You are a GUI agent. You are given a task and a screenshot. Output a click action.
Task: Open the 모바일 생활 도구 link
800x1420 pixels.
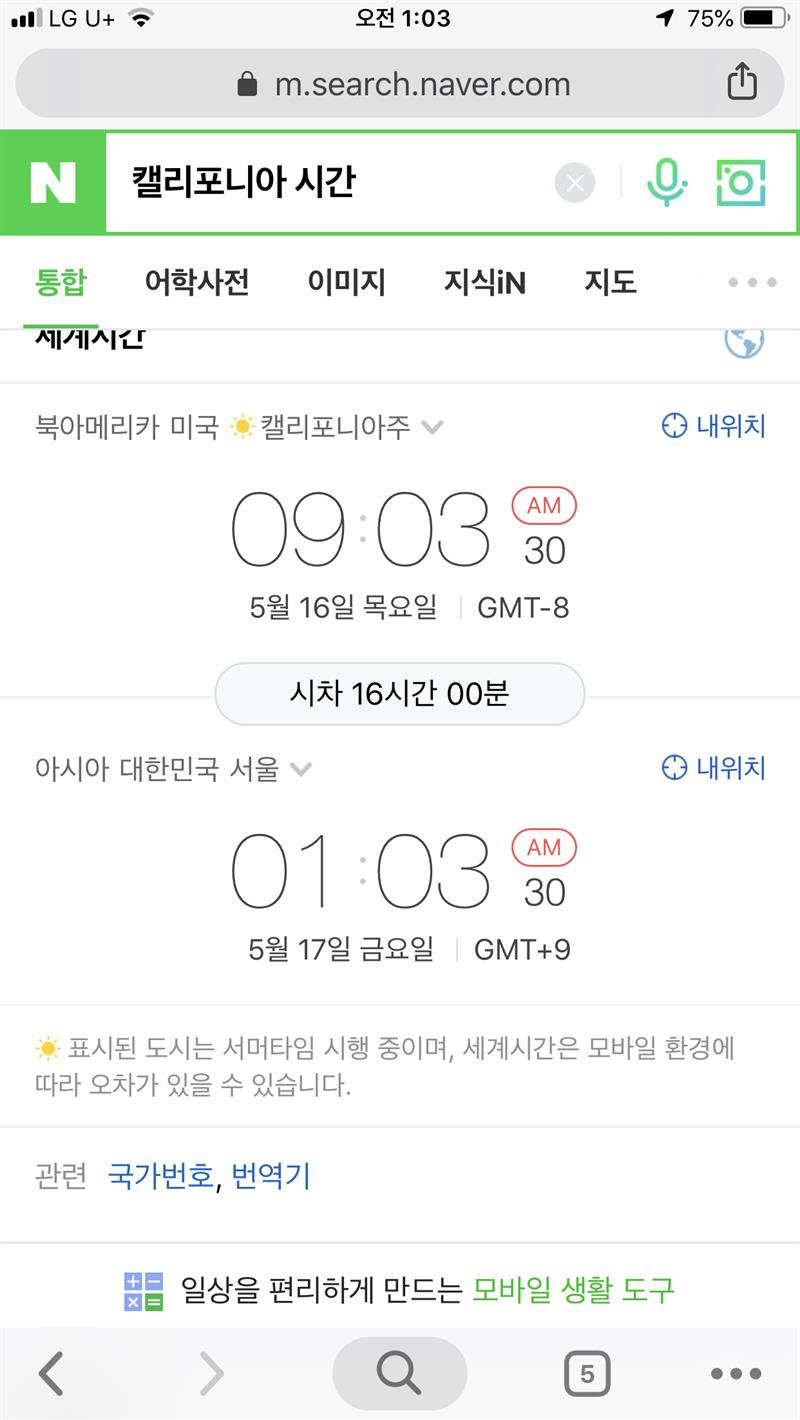pos(573,1290)
